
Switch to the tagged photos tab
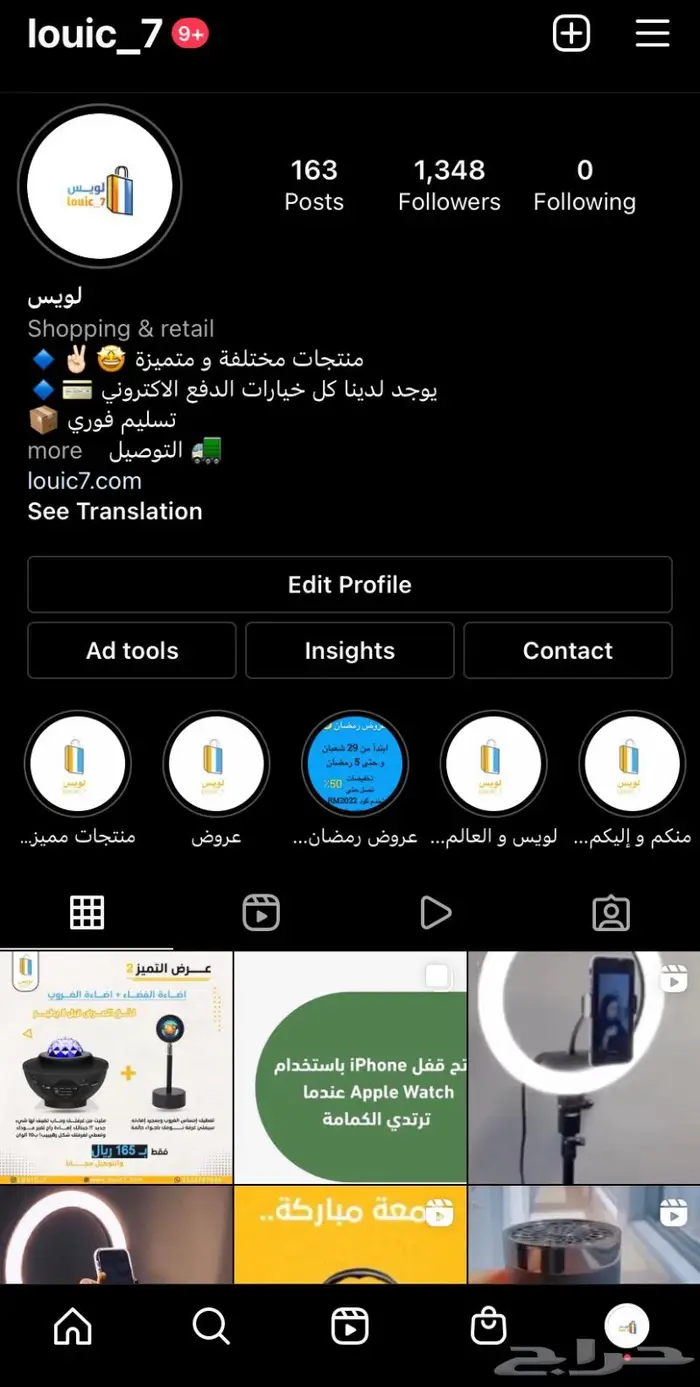coord(611,912)
